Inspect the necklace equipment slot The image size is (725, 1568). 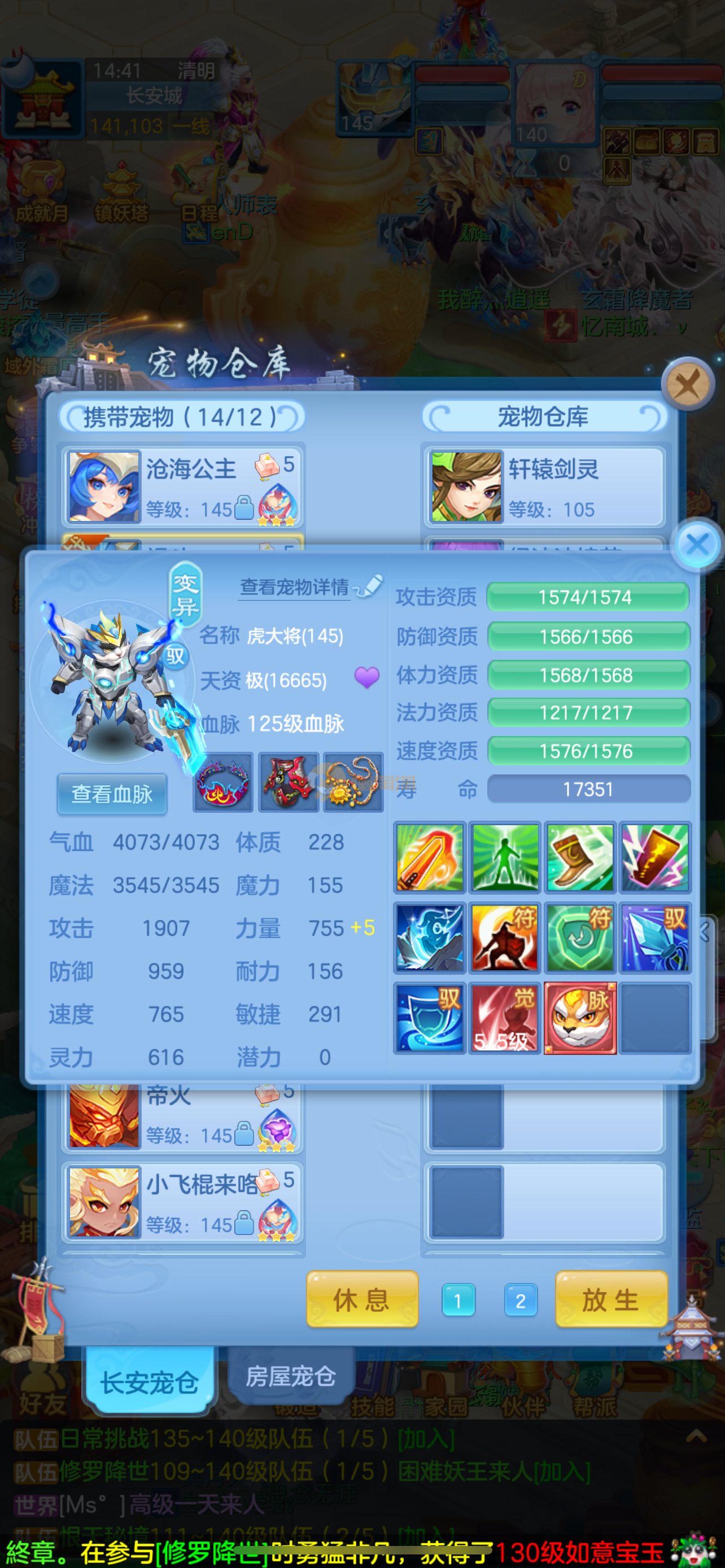(x=353, y=782)
